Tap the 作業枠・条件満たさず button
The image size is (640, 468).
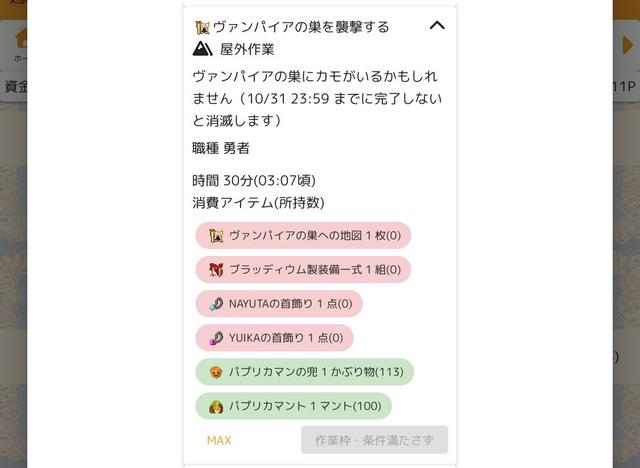[x=374, y=440]
